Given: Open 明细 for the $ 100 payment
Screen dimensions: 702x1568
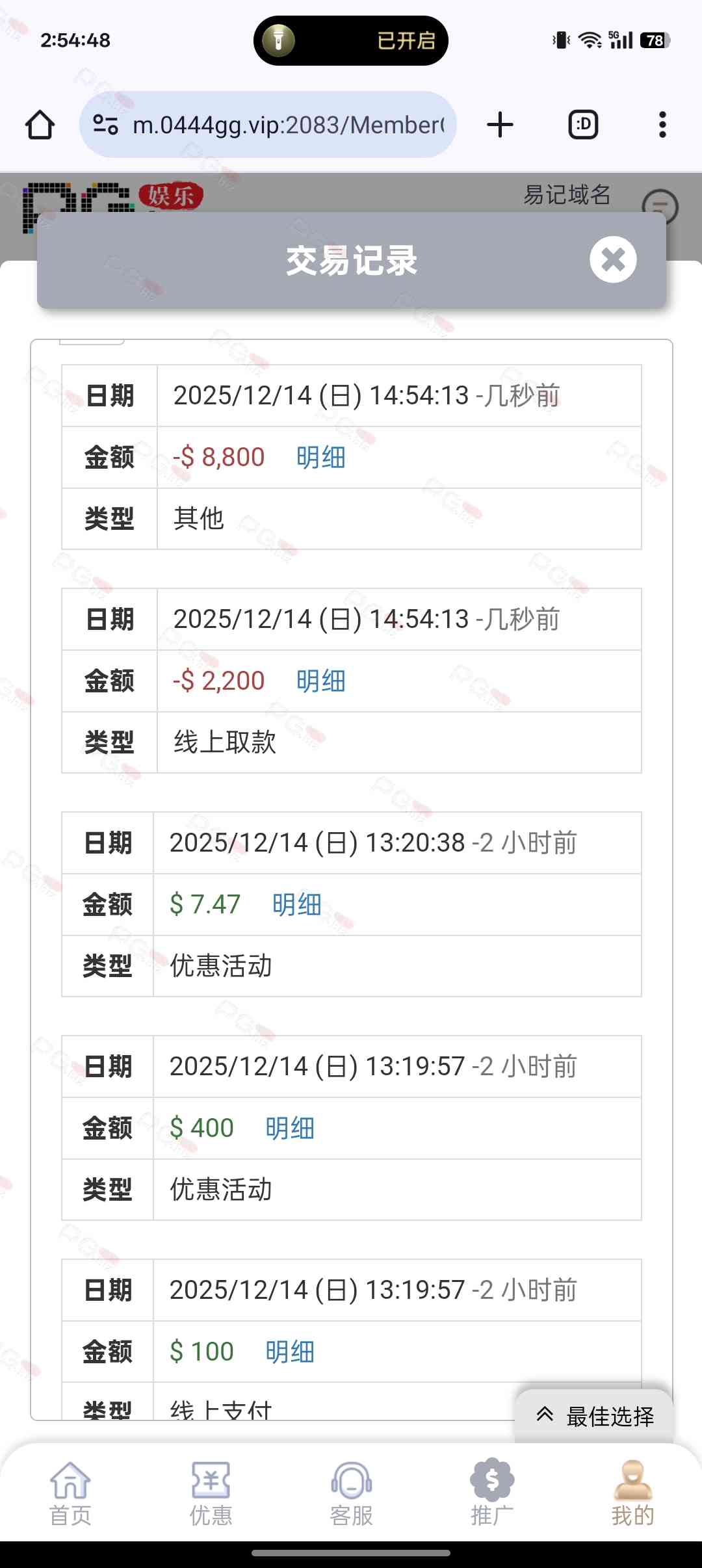Looking at the screenshot, I should tap(290, 1352).
